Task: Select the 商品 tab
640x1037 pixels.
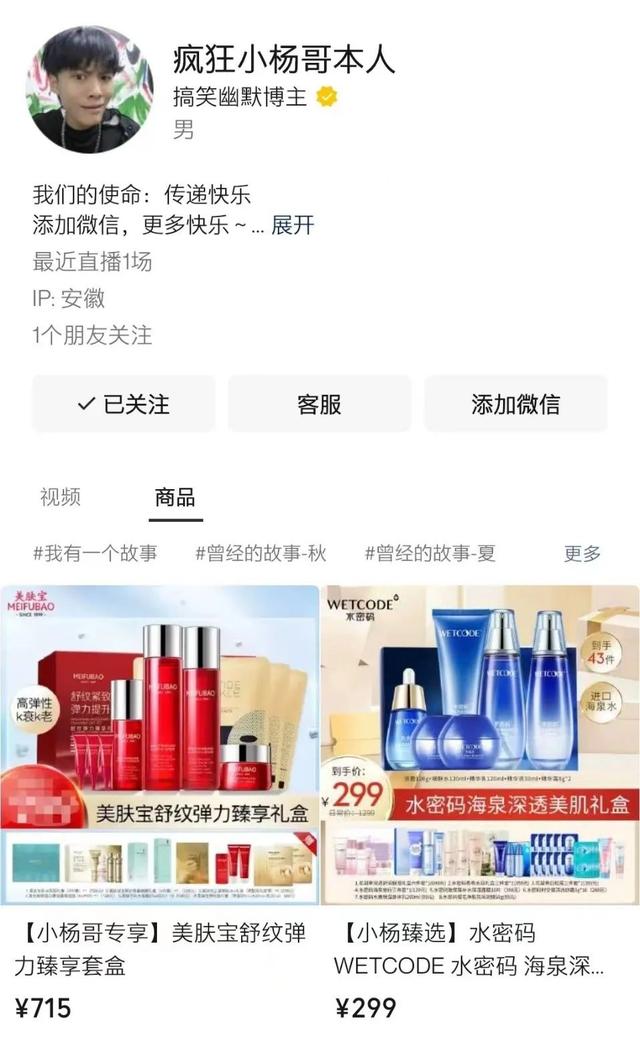Action: (175, 497)
